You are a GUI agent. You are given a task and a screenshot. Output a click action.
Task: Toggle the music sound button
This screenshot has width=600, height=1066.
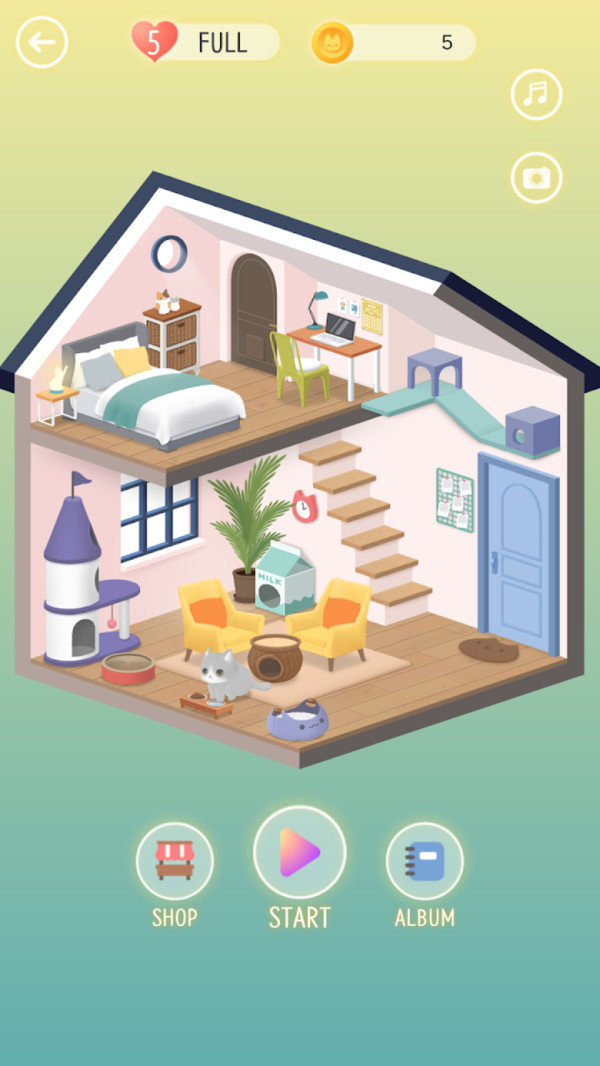[x=536, y=95]
